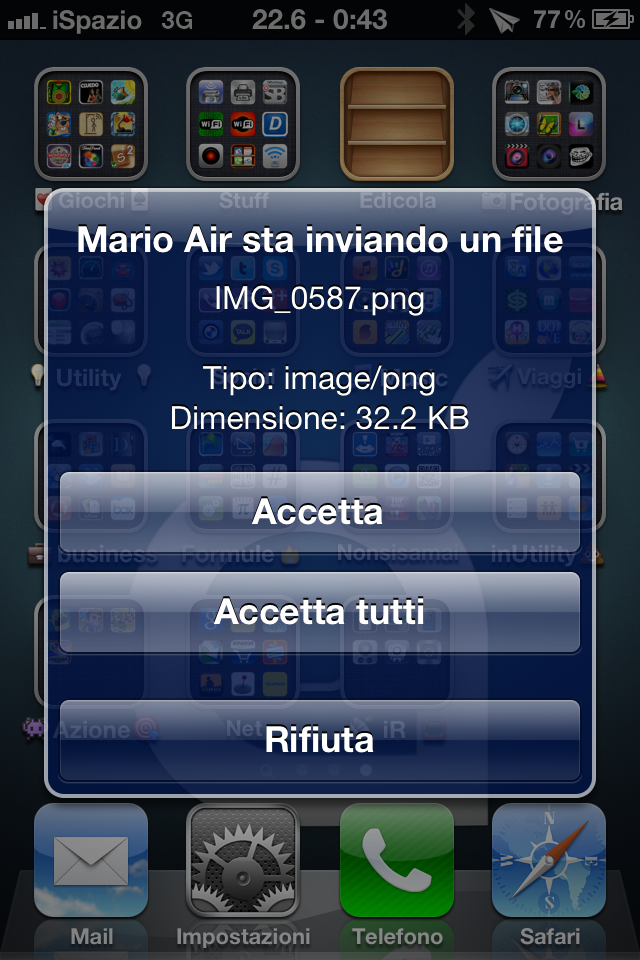Choose Accetta tutti to accept all files
The width and height of the screenshot is (640, 960).
click(x=319, y=612)
